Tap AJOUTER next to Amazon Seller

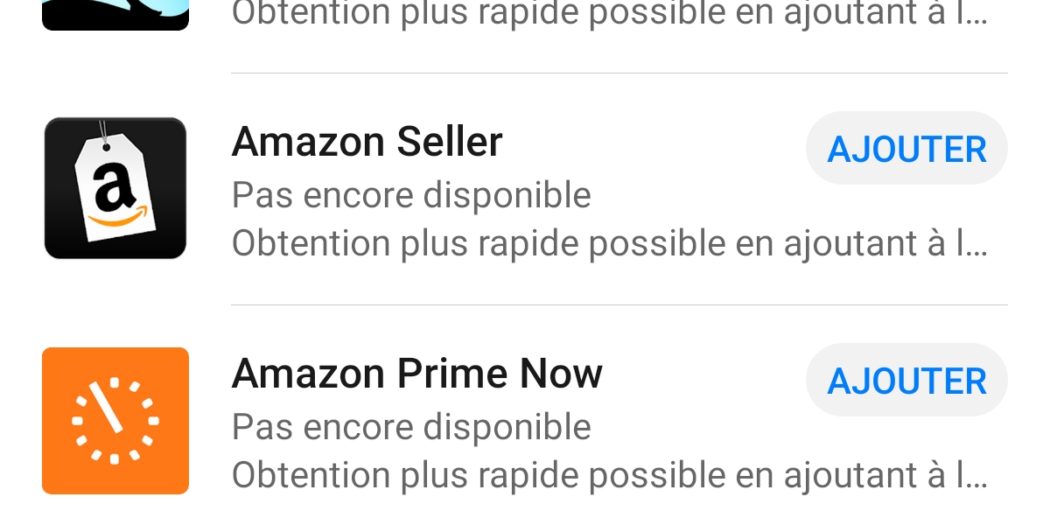tap(906, 149)
